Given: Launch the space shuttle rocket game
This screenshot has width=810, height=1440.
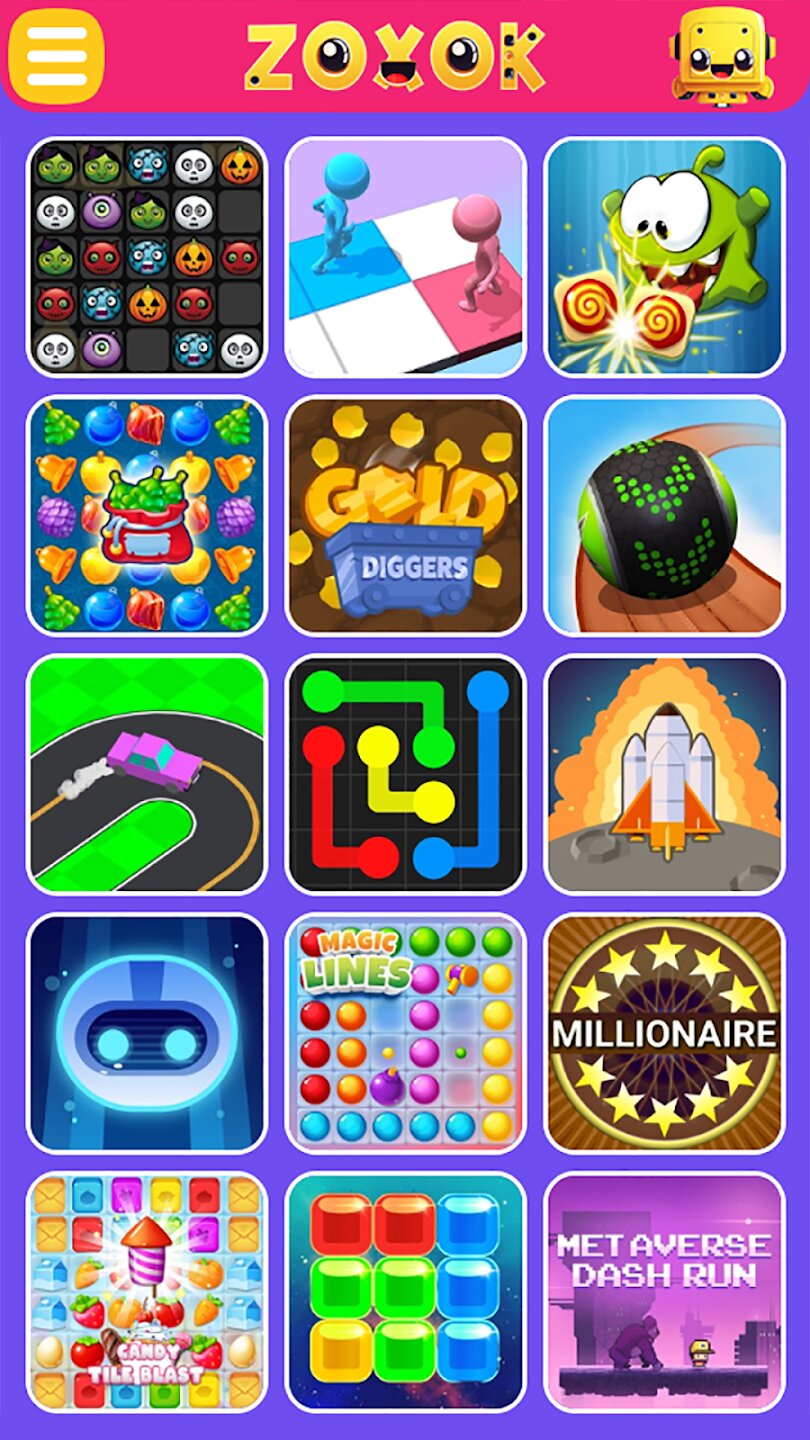Looking at the screenshot, I should pos(664,774).
